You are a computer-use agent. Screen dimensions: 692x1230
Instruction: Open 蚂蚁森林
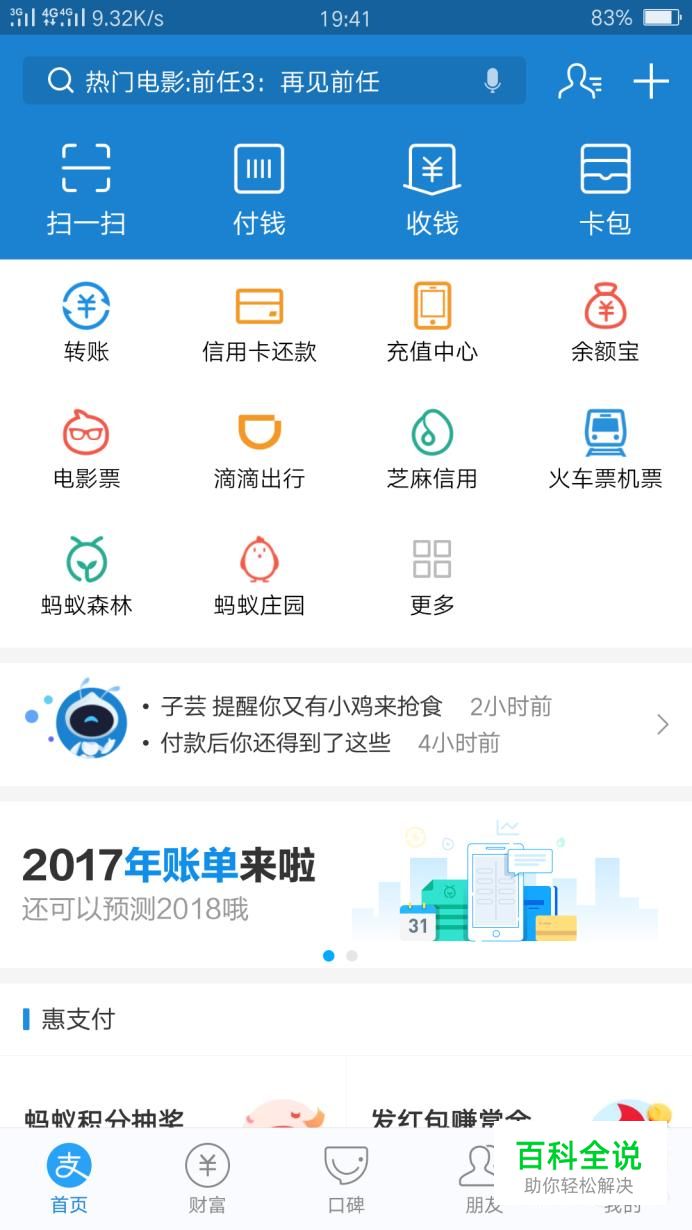pyautogui.click(x=86, y=576)
